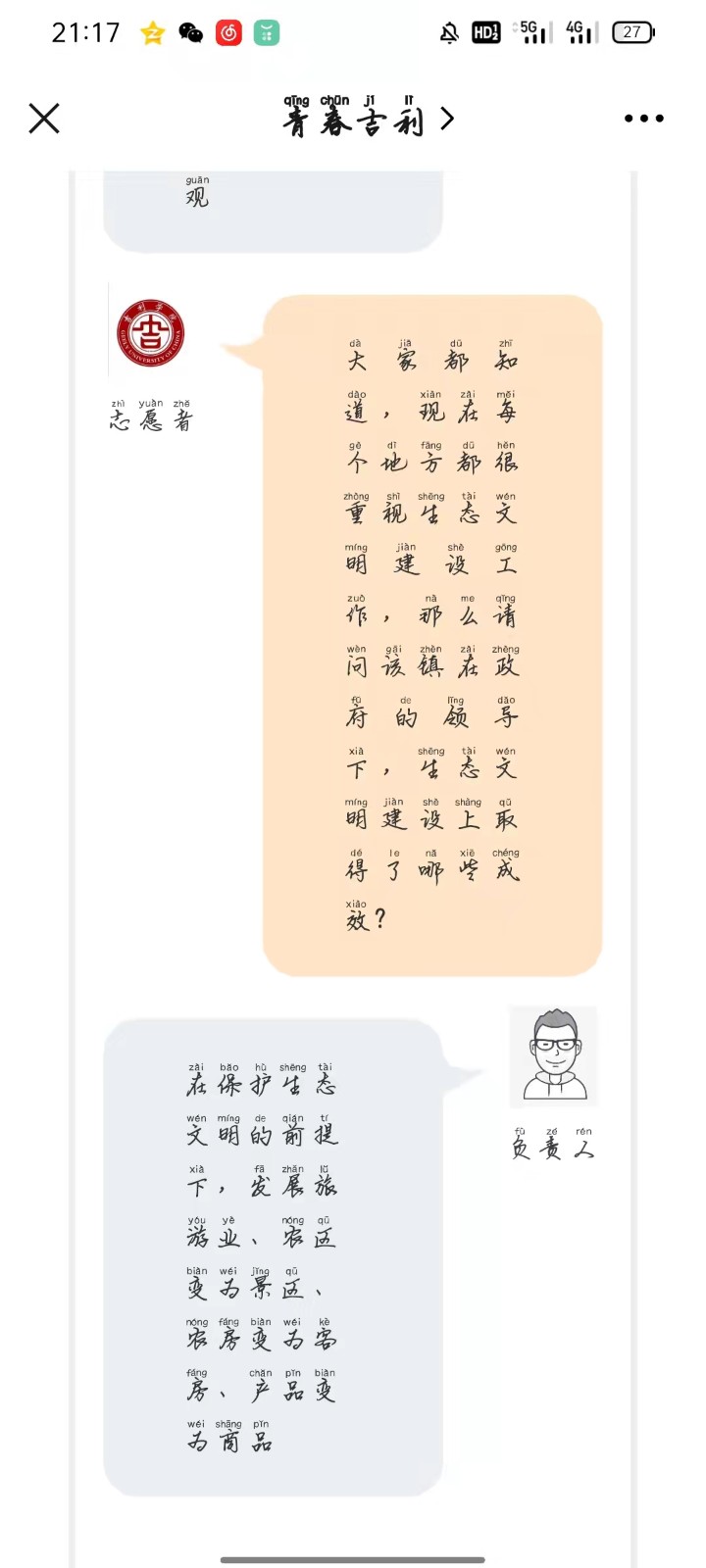The image size is (706, 1568).
Task: Open the 青春吉利 account title
Action: click(365, 119)
